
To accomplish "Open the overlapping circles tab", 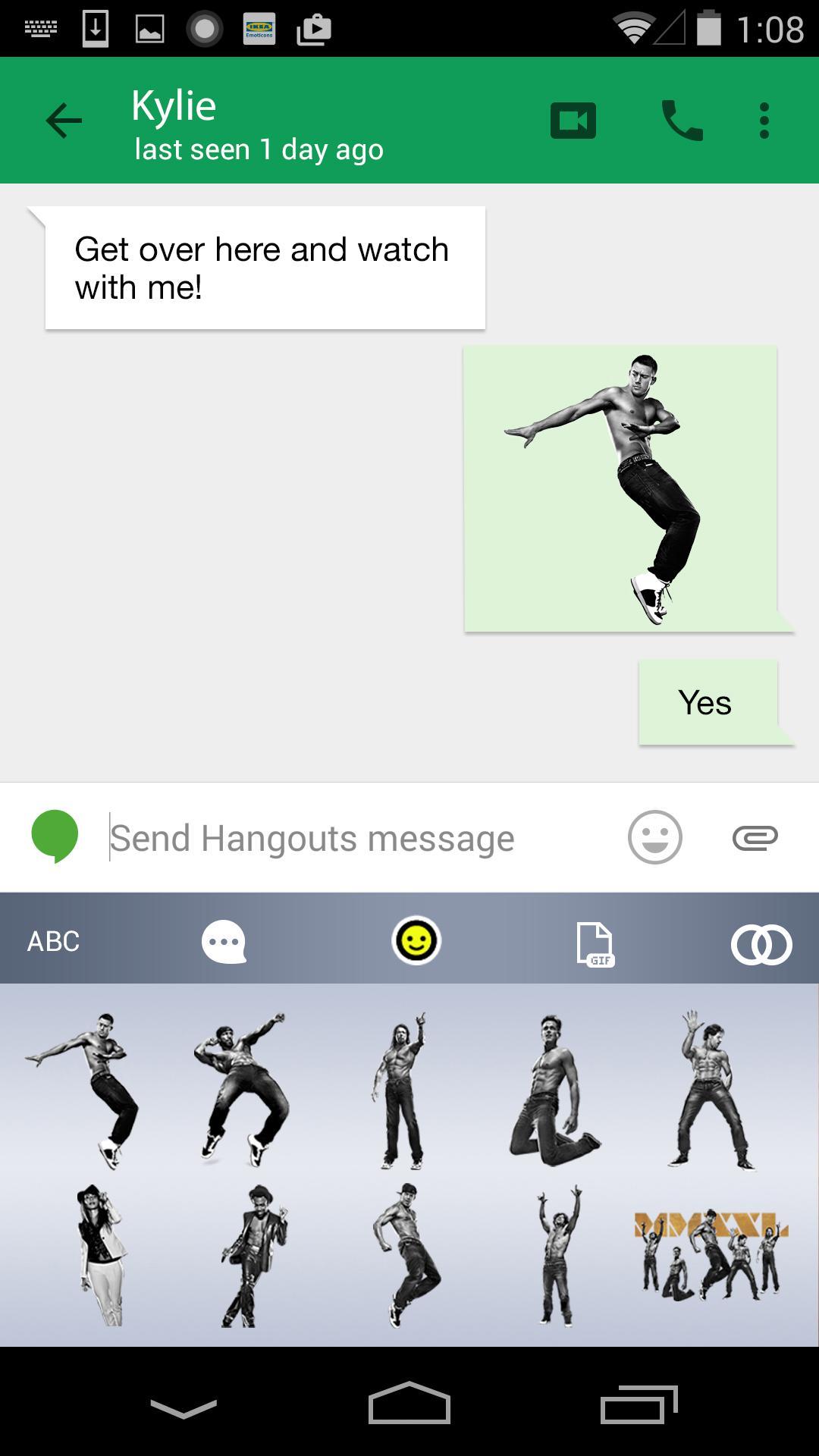I will point(761,944).
